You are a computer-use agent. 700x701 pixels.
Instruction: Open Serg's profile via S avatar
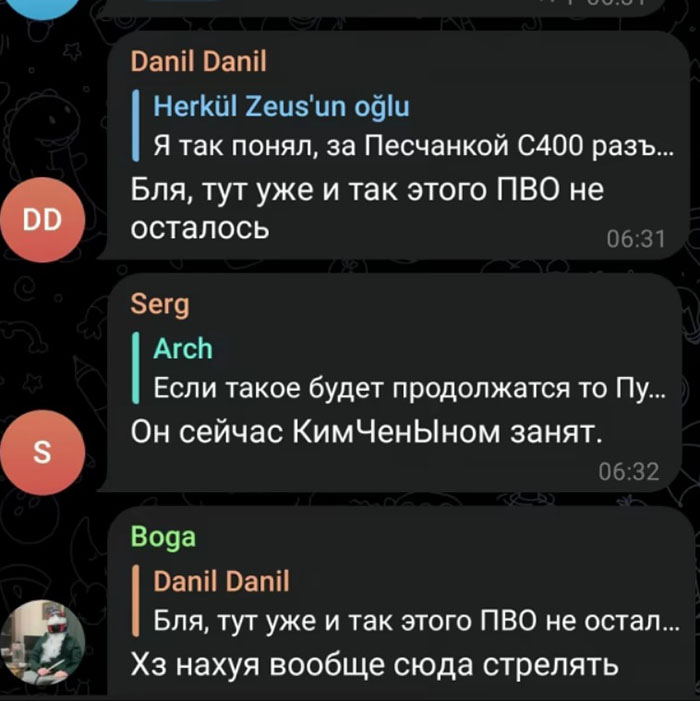pos(42,452)
